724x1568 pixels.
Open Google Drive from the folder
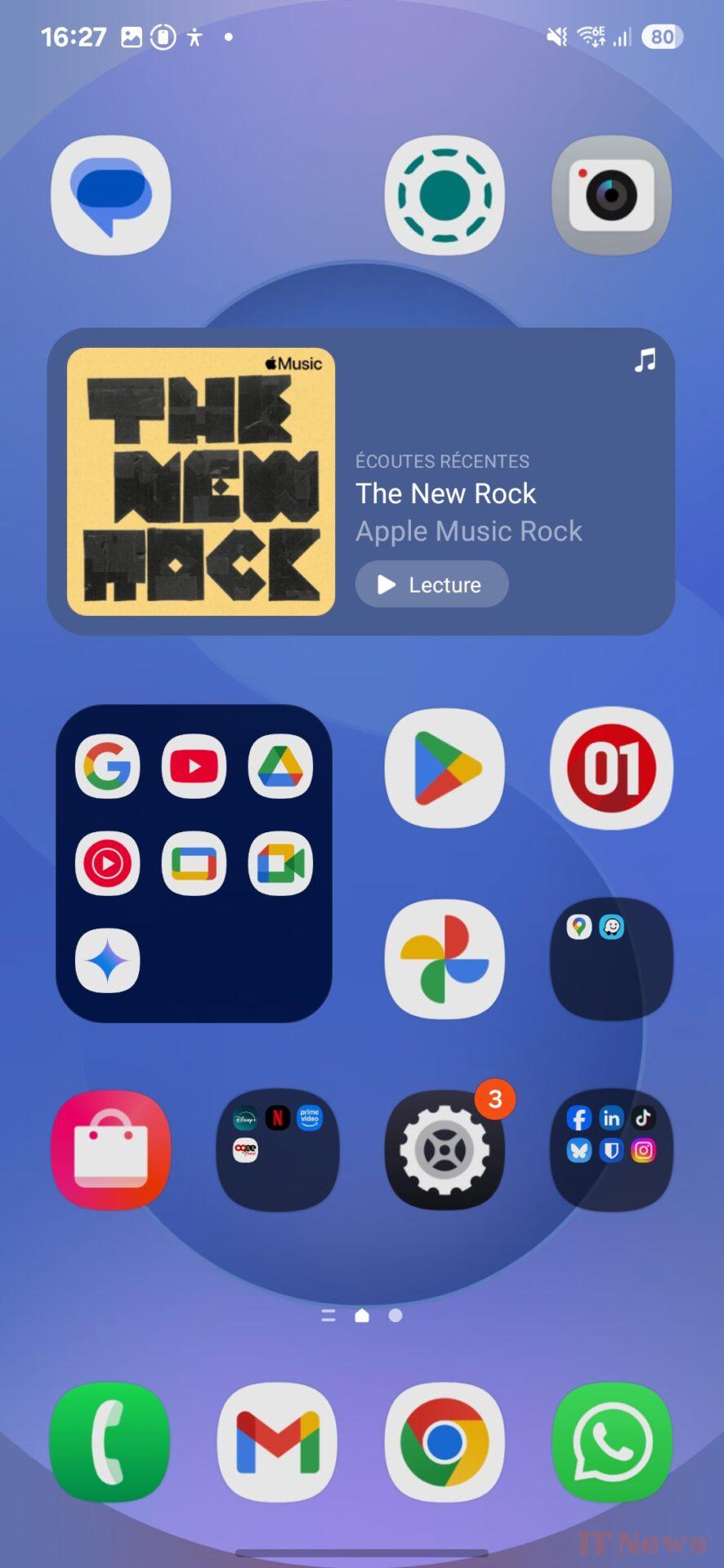(x=280, y=766)
